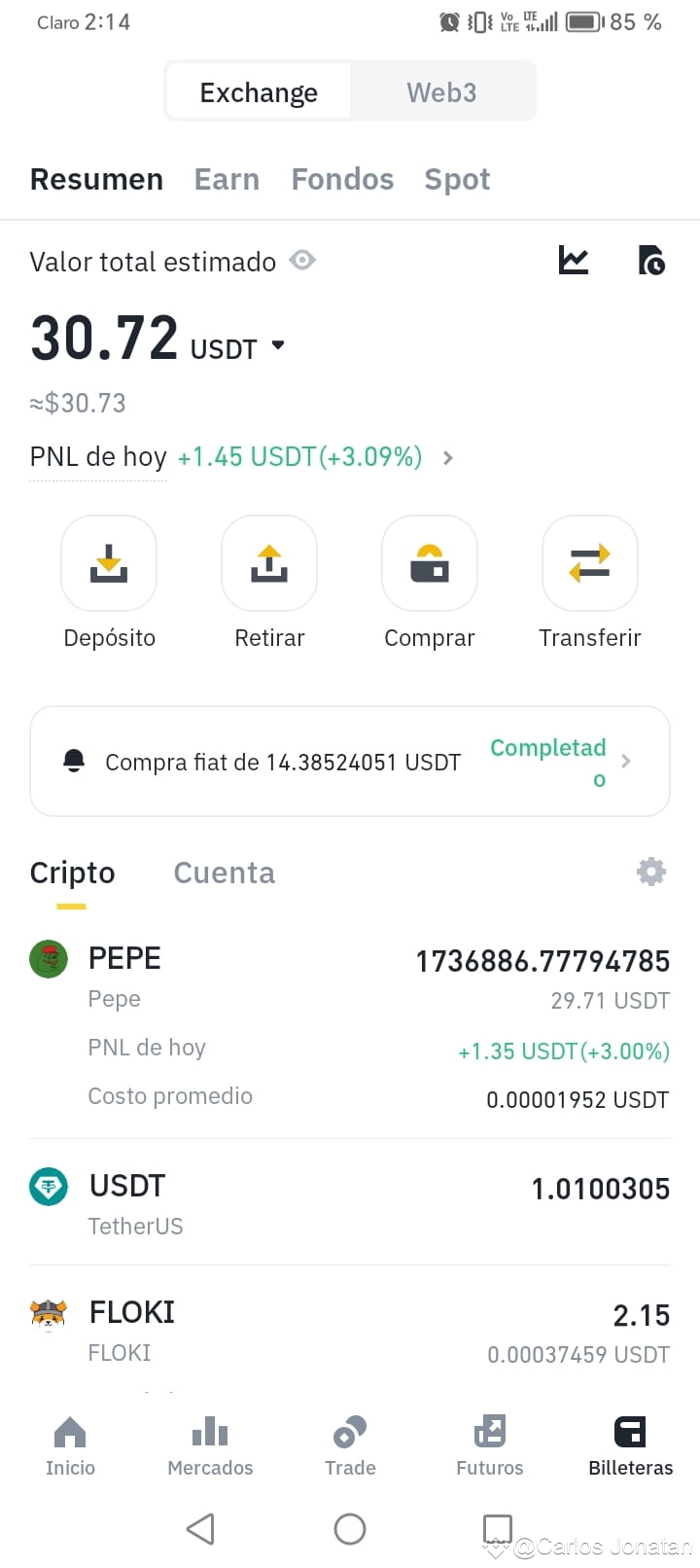The image size is (700, 1568).
Task: Select the Retirar withdraw icon
Action: [269, 564]
